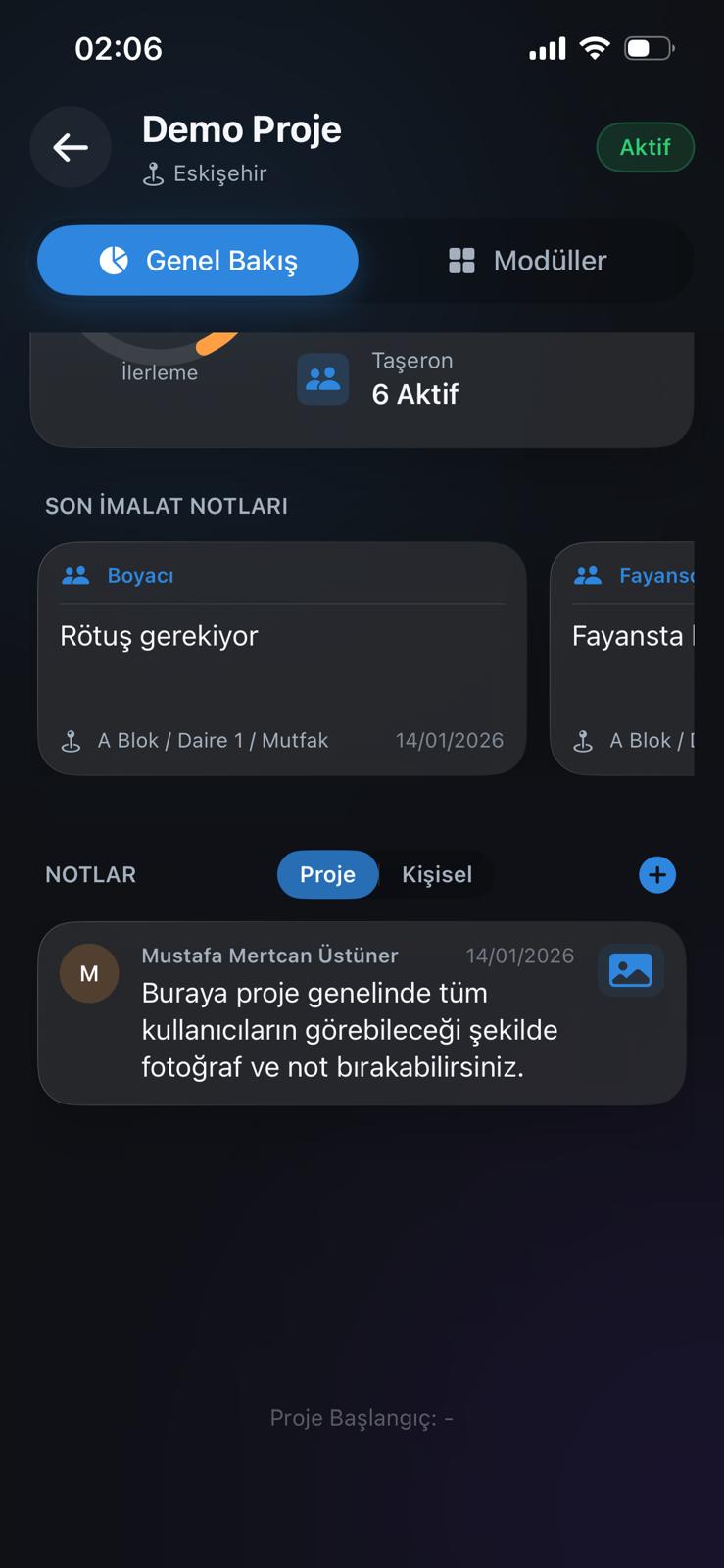Tap the Boyacı team icon on the note card
The width and height of the screenshot is (724, 1568).
tap(76, 575)
